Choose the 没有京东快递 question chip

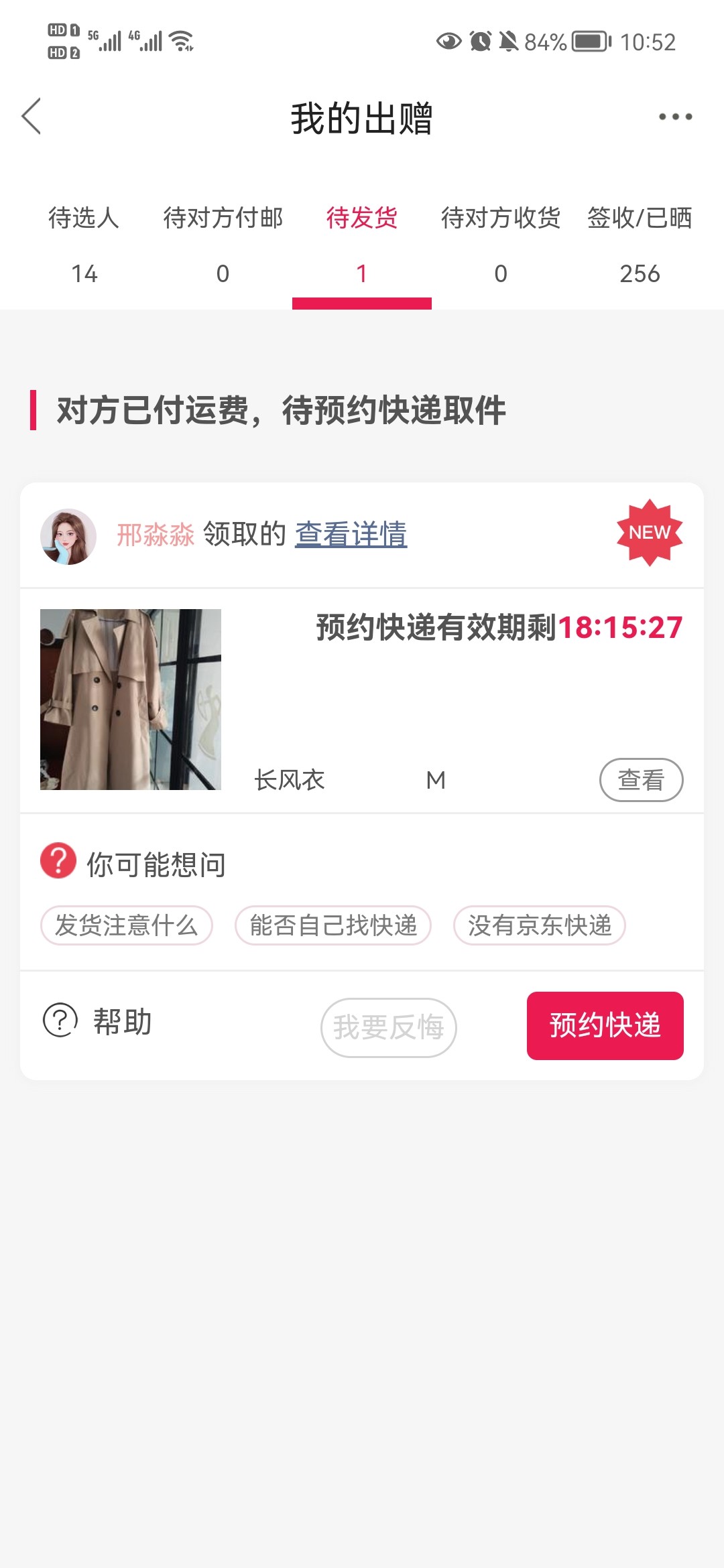coord(540,925)
